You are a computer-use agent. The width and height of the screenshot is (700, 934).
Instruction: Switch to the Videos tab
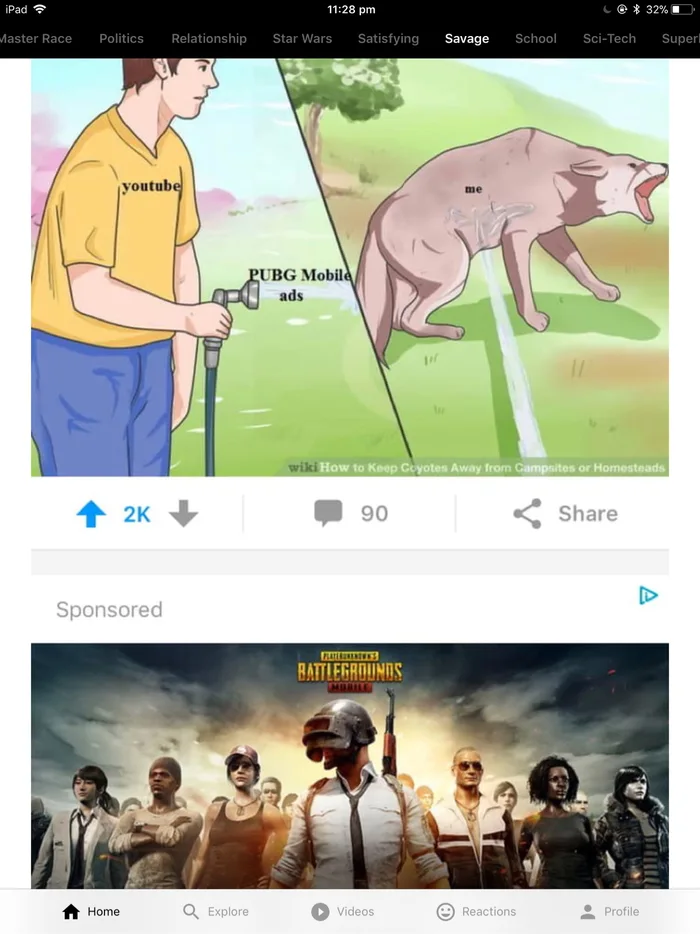tap(343, 911)
